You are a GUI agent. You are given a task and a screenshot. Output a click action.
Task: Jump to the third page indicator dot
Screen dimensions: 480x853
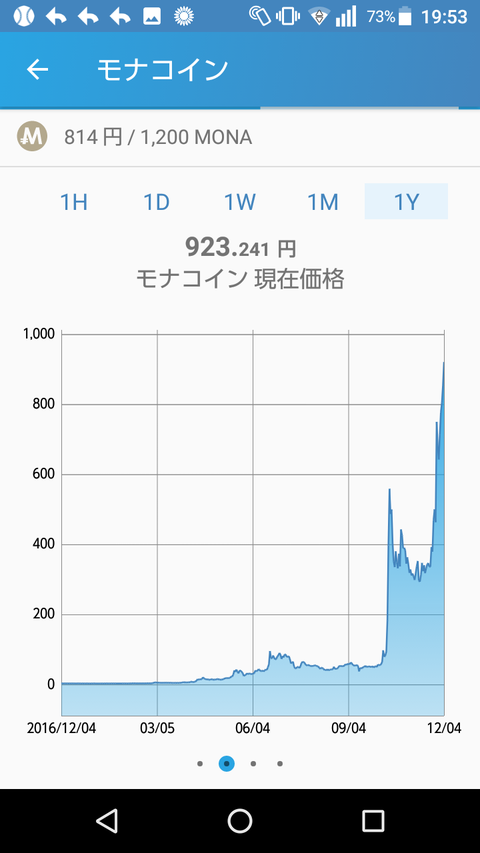[x=253, y=764]
